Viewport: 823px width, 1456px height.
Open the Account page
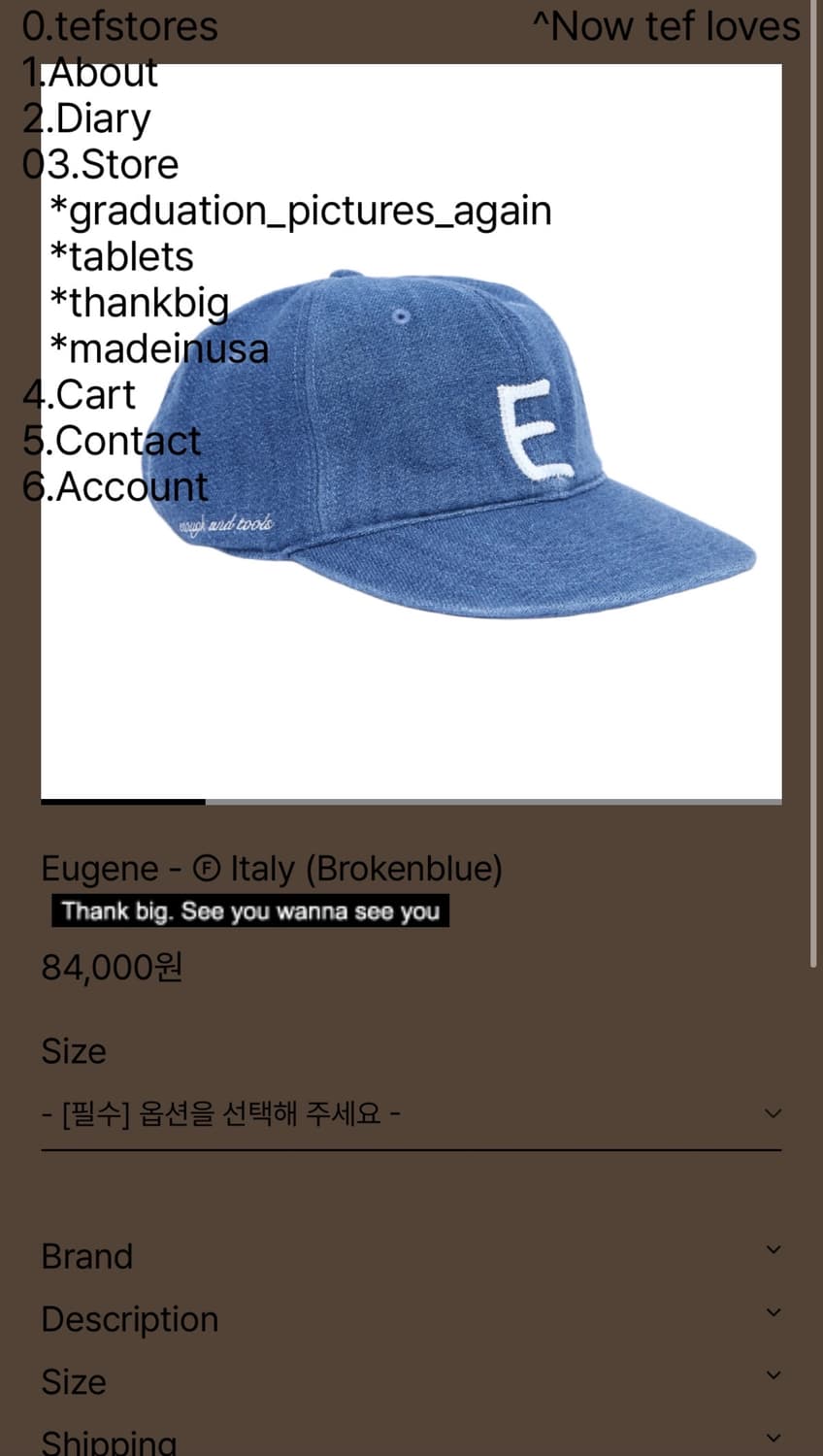tap(115, 486)
